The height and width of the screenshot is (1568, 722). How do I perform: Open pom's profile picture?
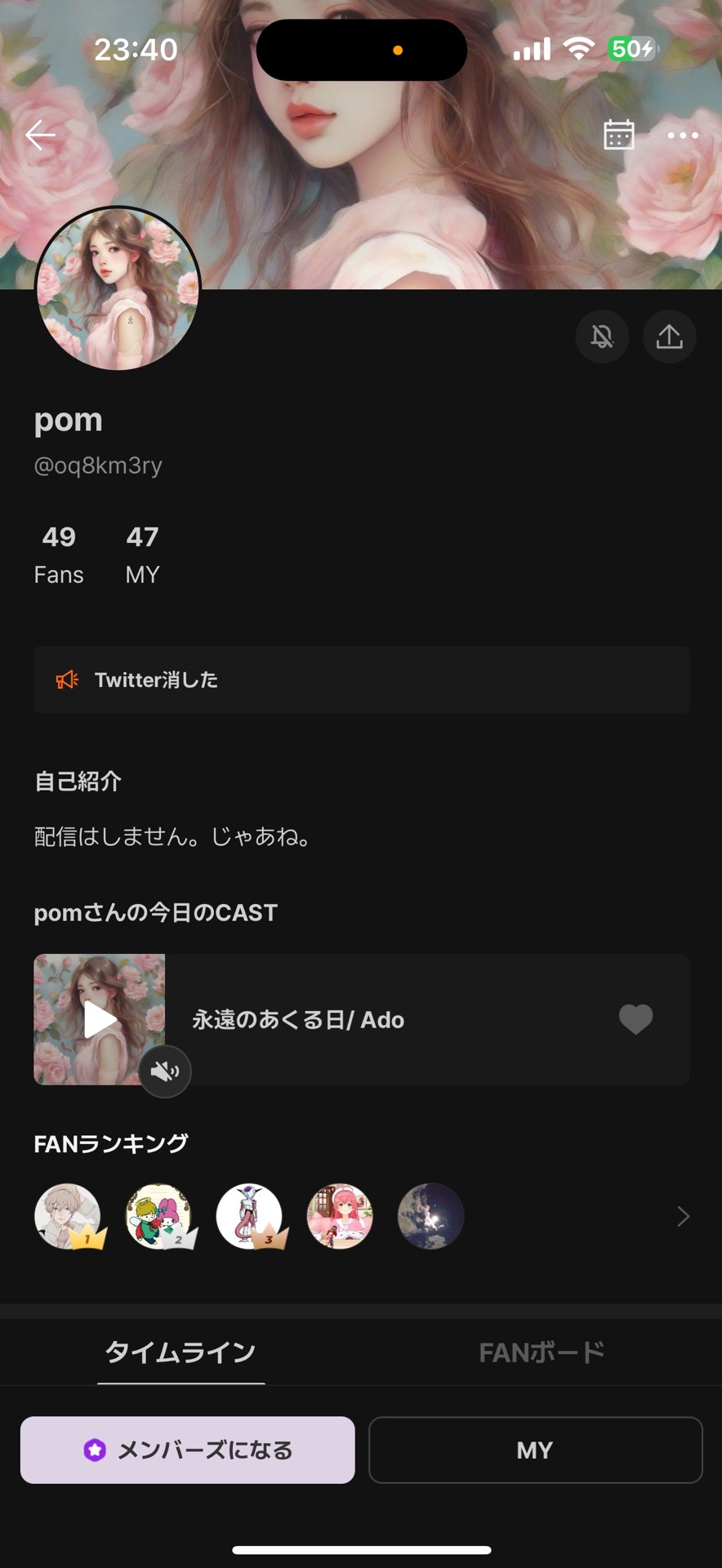[118, 290]
